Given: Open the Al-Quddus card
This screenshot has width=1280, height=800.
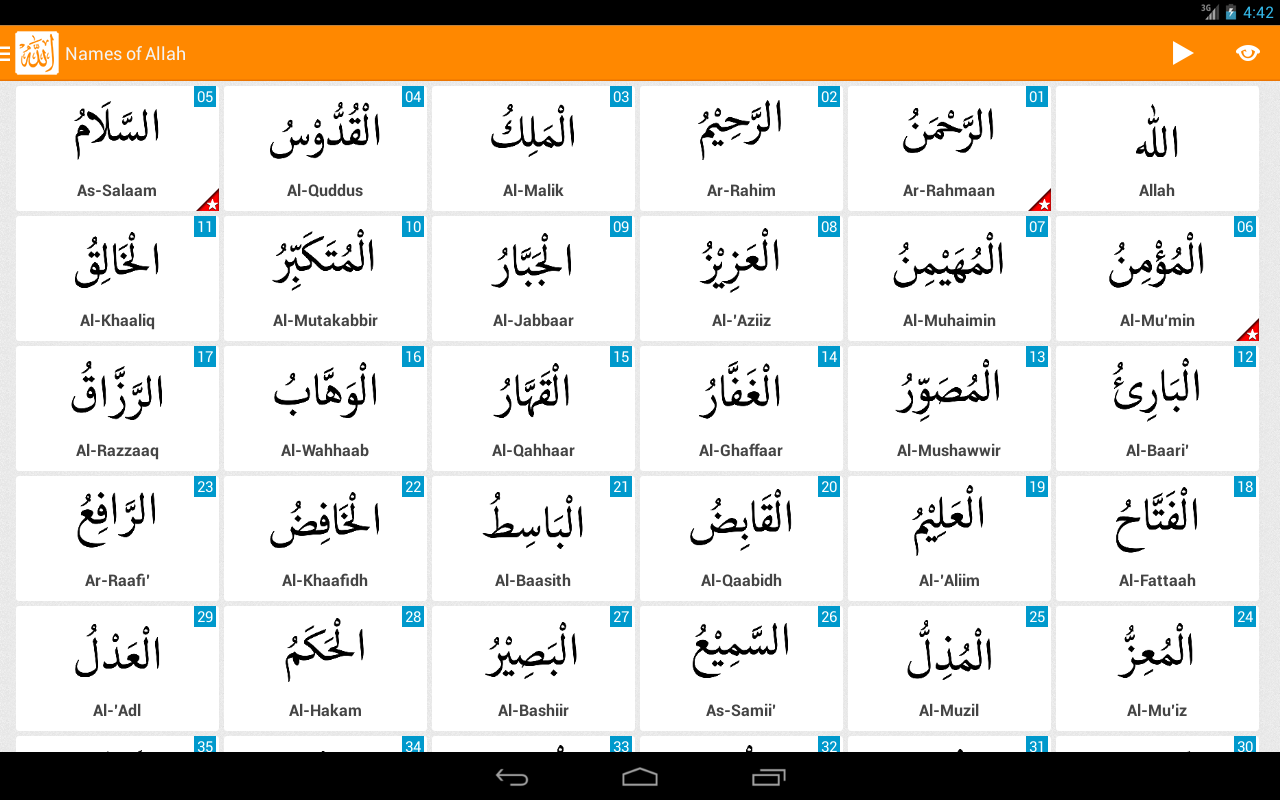Looking at the screenshot, I should tap(325, 148).
